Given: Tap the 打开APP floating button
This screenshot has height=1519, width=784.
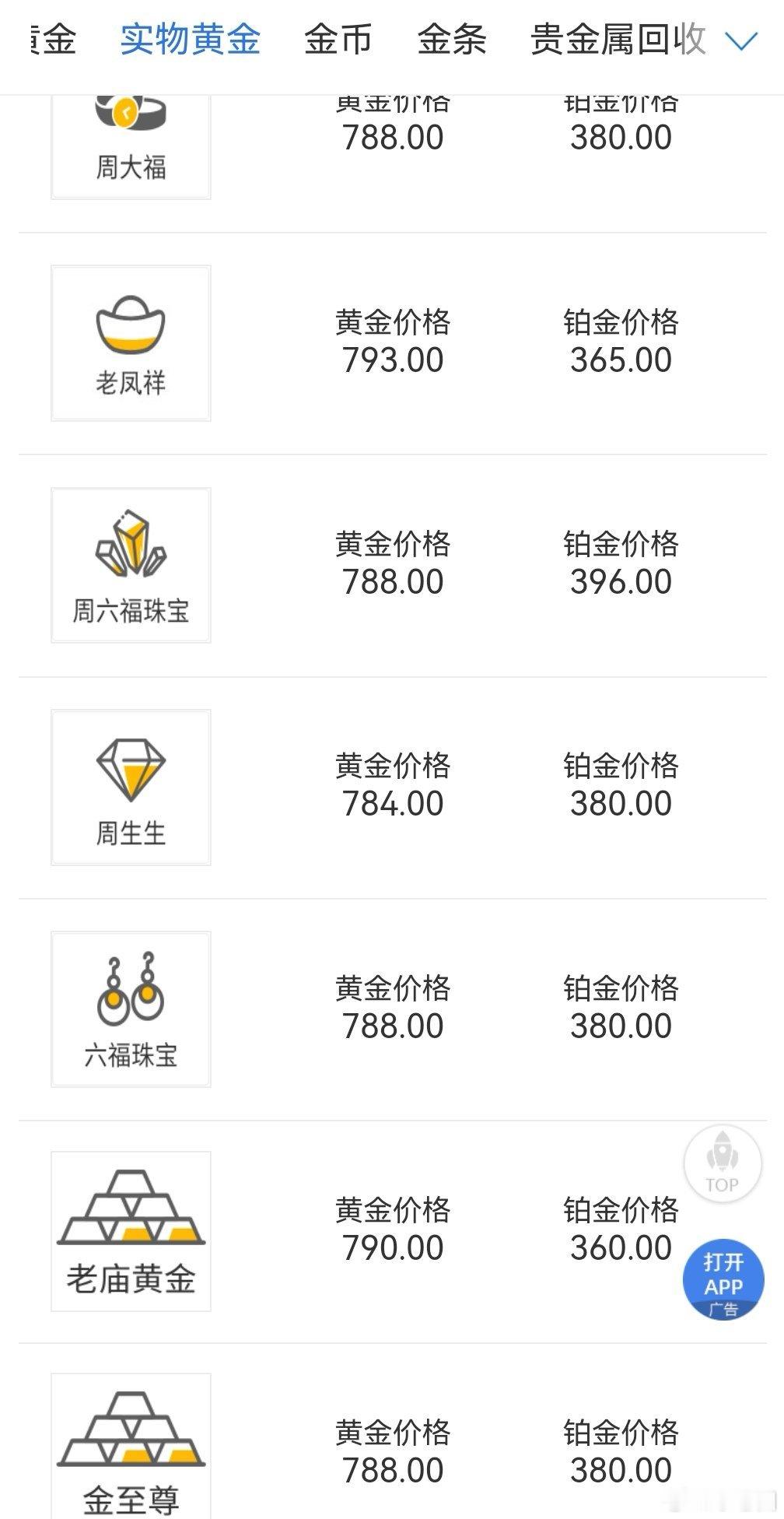Looking at the screenshot, I should click(x=723, y=1280).
